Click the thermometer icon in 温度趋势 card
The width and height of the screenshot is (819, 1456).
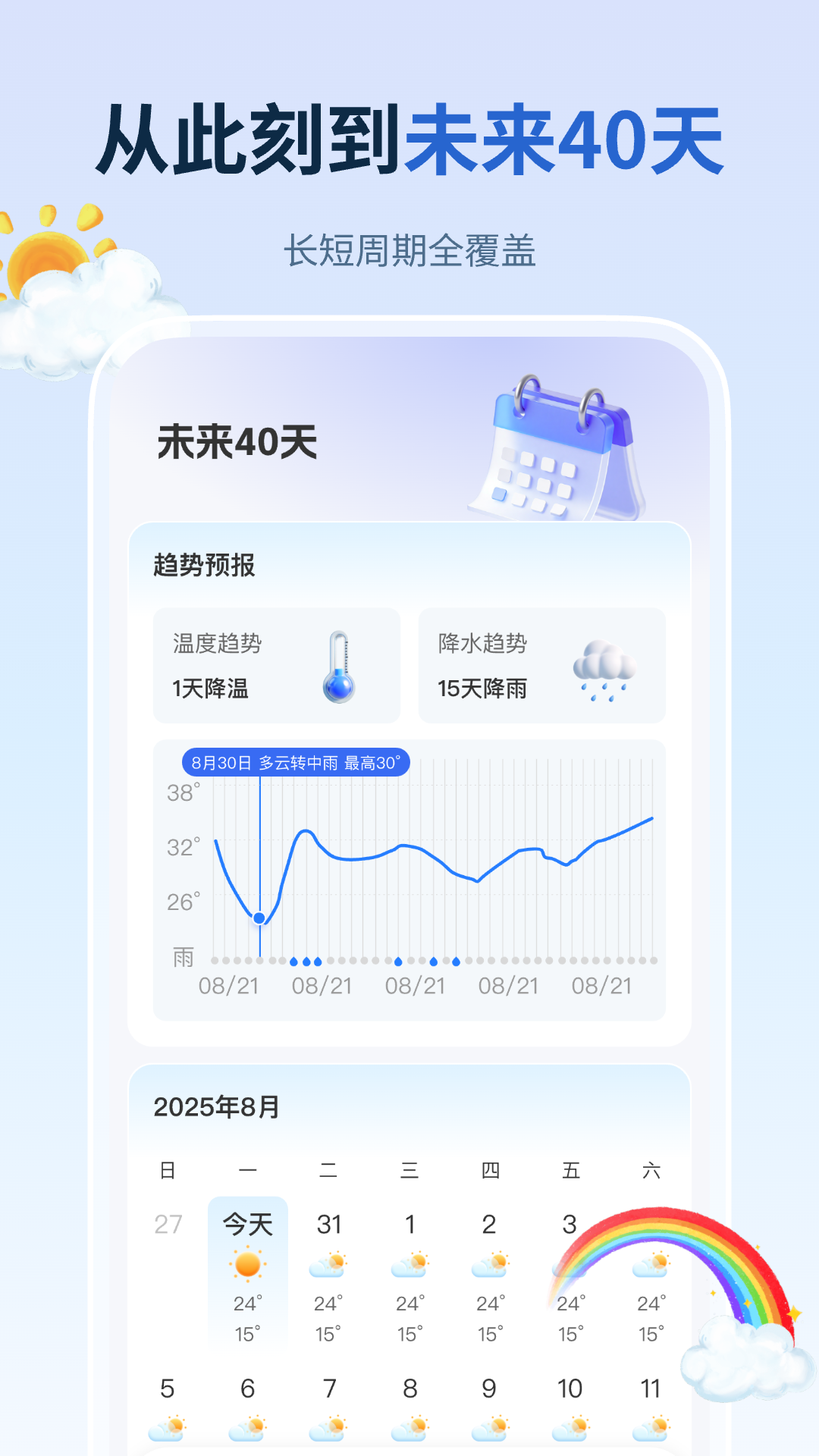340,667
